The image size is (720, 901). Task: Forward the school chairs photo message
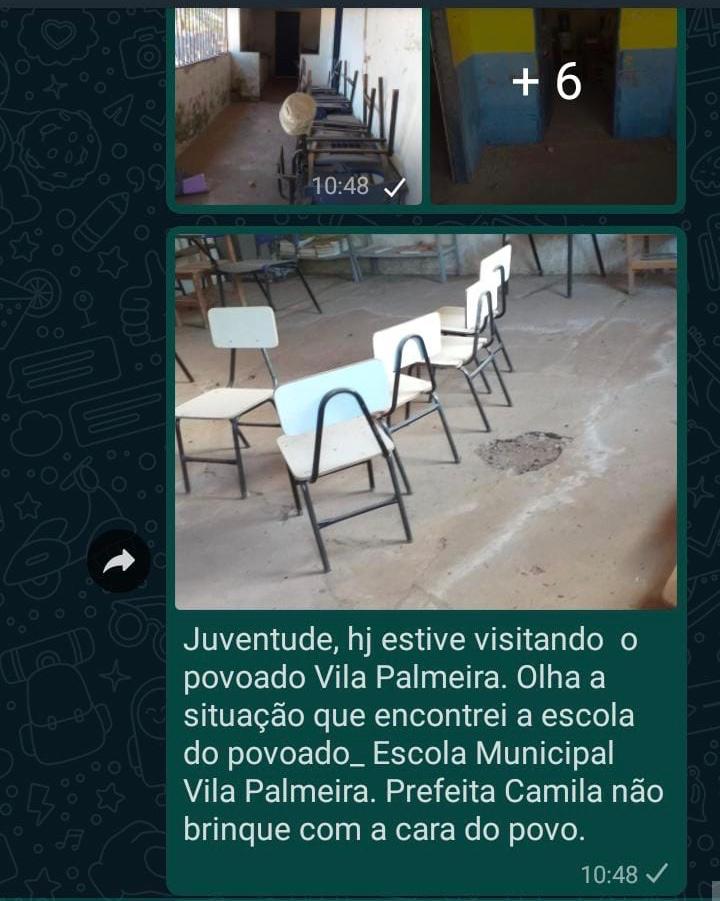point(119,562)
